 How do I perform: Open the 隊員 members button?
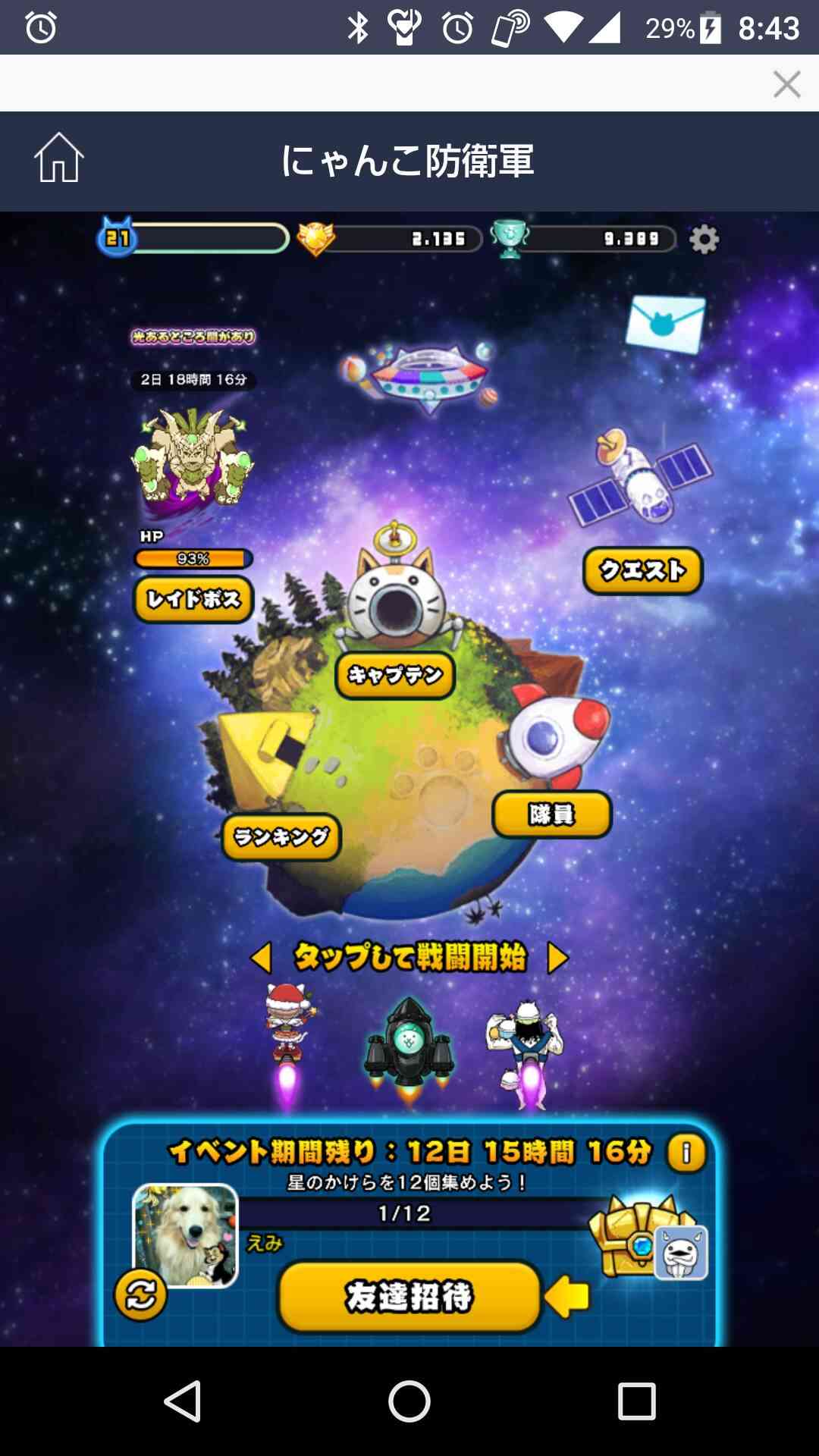coord(551,814)
